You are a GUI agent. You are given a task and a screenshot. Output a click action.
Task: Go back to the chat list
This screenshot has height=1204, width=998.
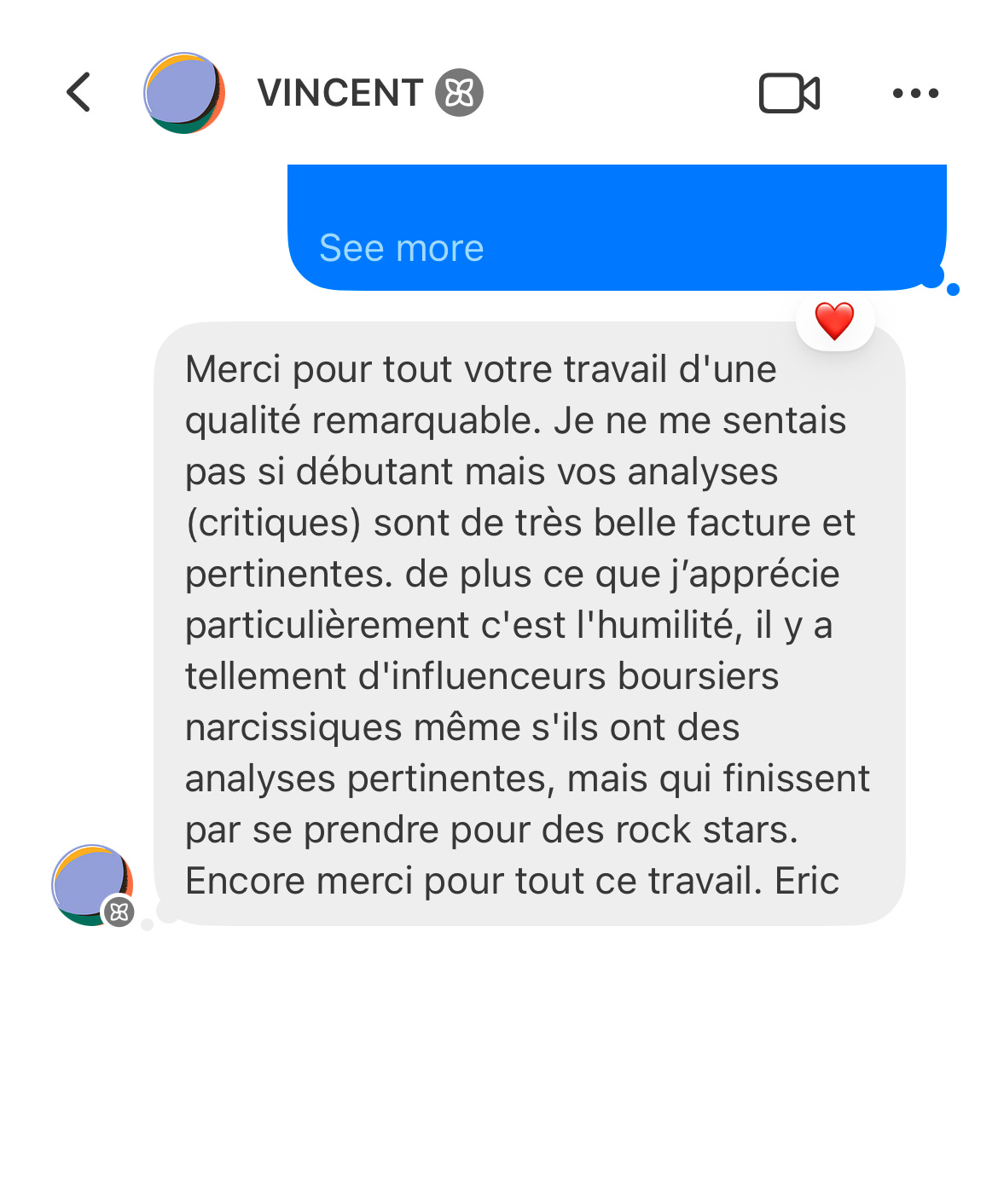tap(79, 92)
